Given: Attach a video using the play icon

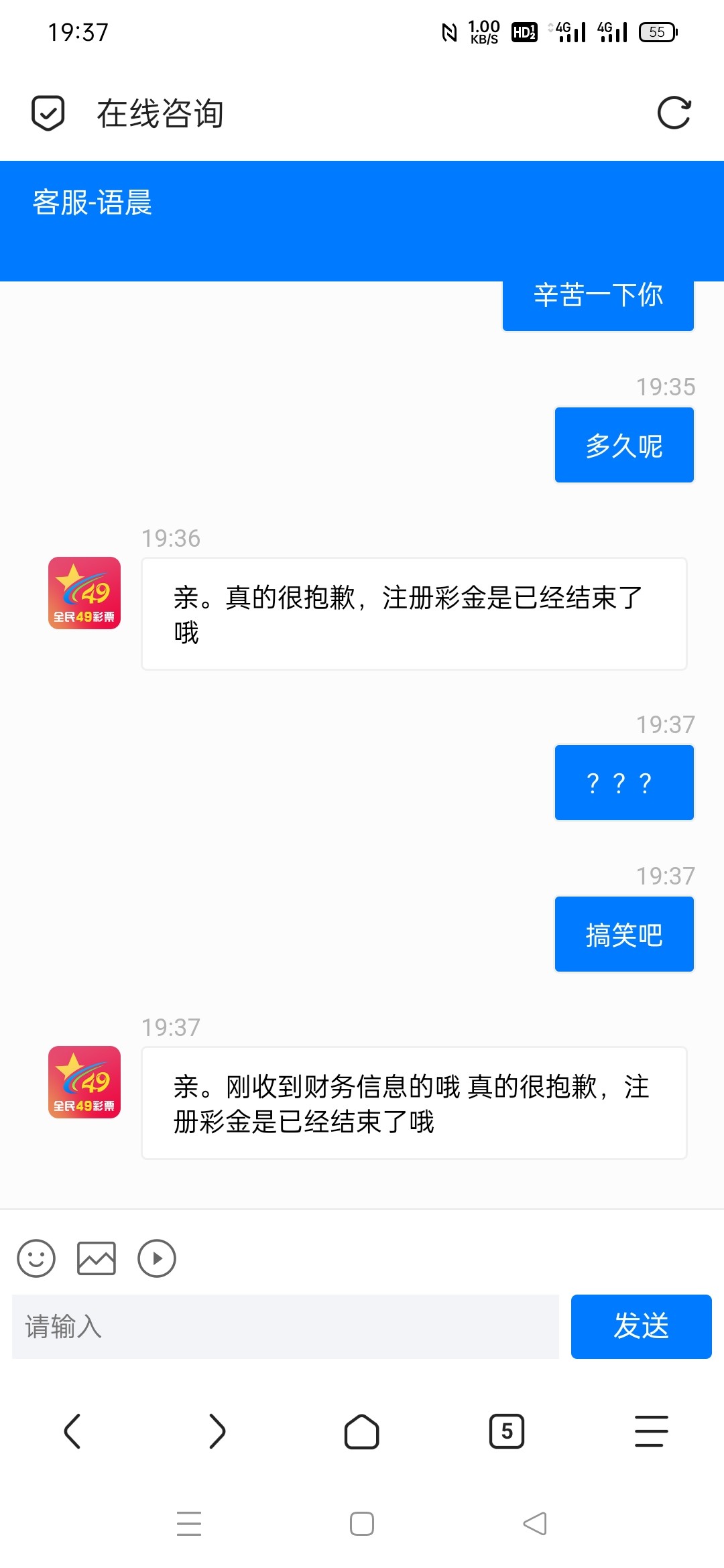Looking at the screenshot, I should click(157, 1258).
